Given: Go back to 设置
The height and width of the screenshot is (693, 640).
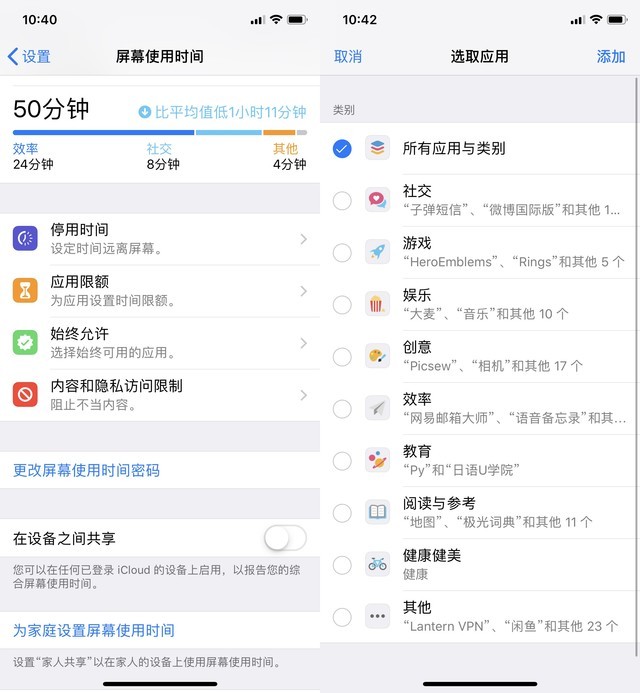Looking at the screenshot, I should pos(29,57).
